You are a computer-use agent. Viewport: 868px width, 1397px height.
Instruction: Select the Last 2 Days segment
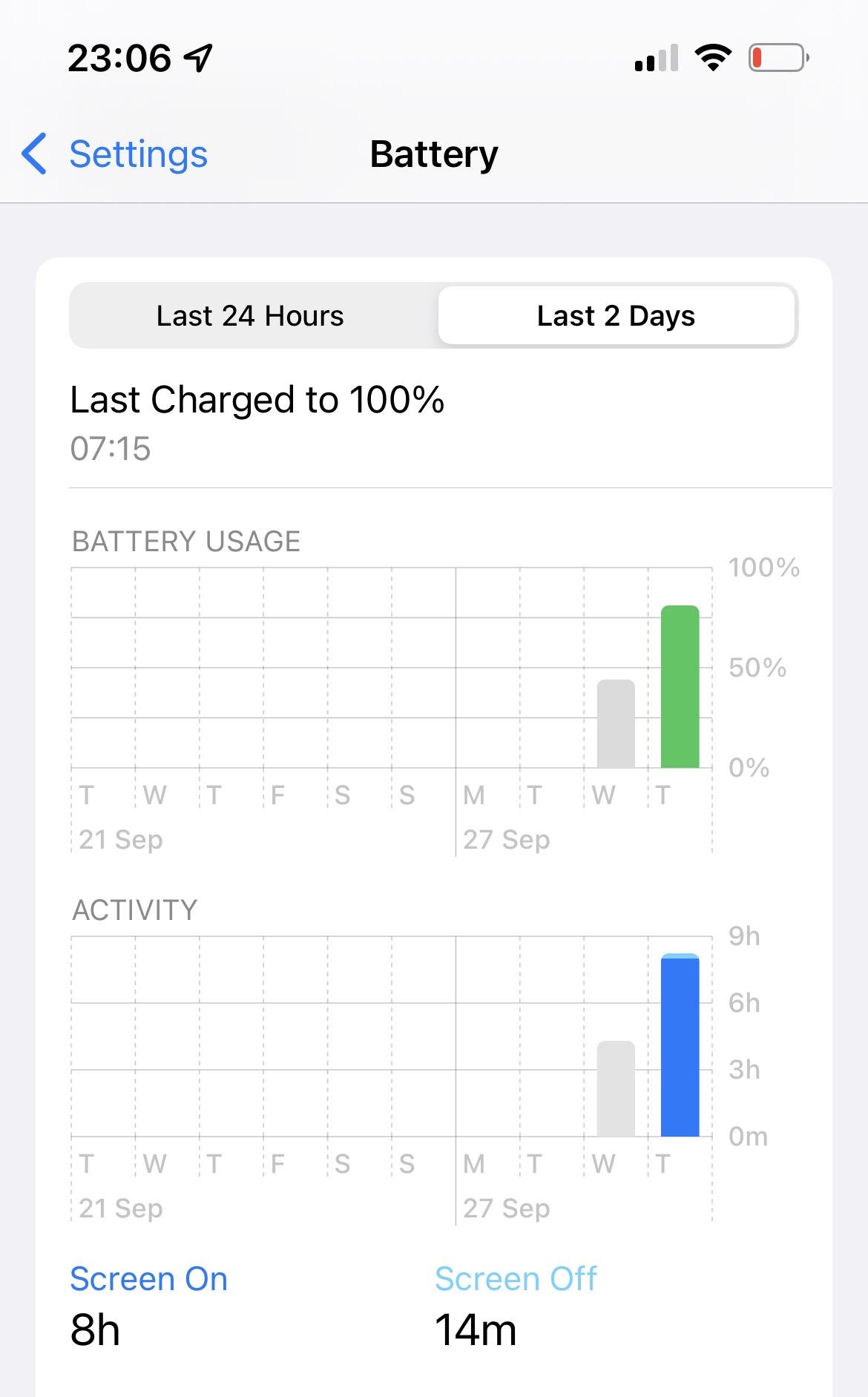point(616,316)
